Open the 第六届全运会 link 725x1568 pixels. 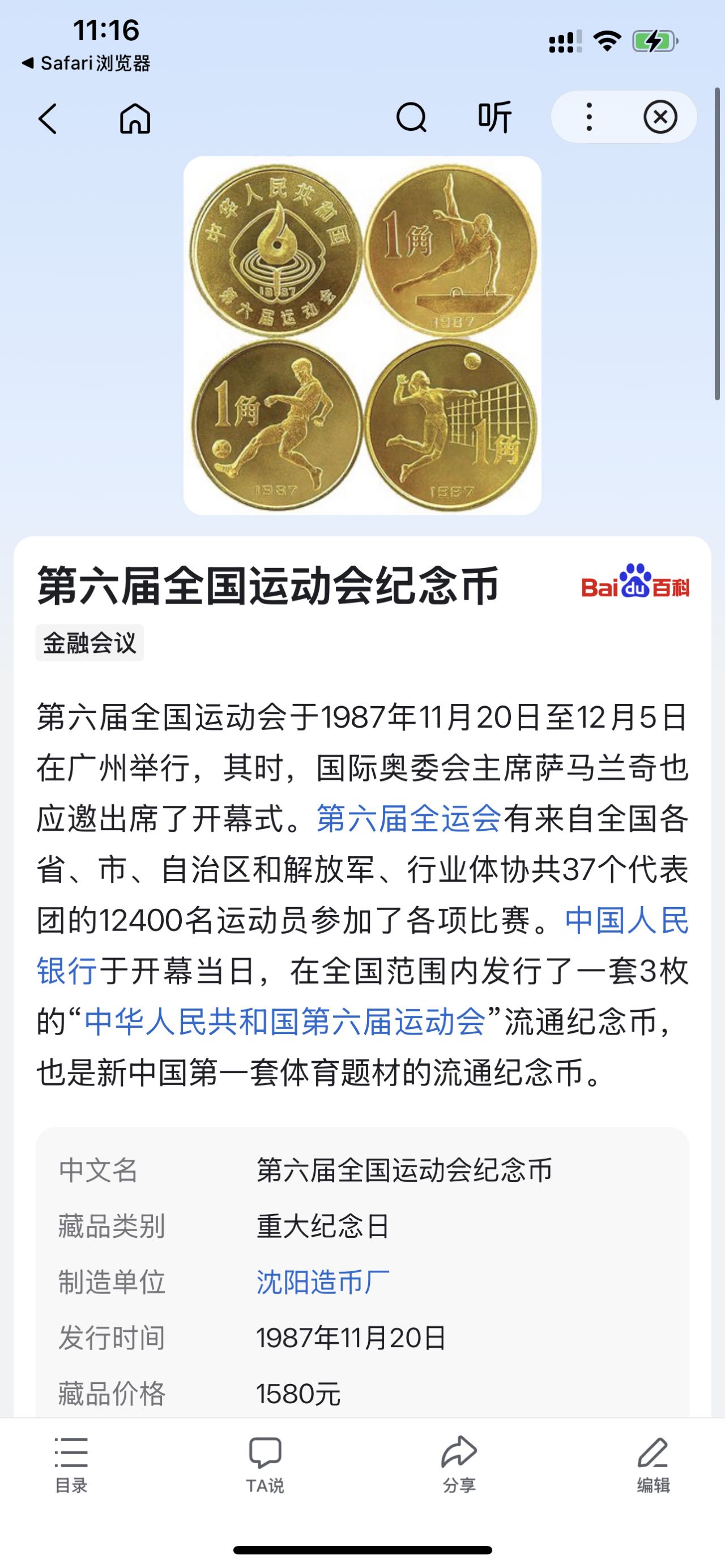(x=408, y=819)
